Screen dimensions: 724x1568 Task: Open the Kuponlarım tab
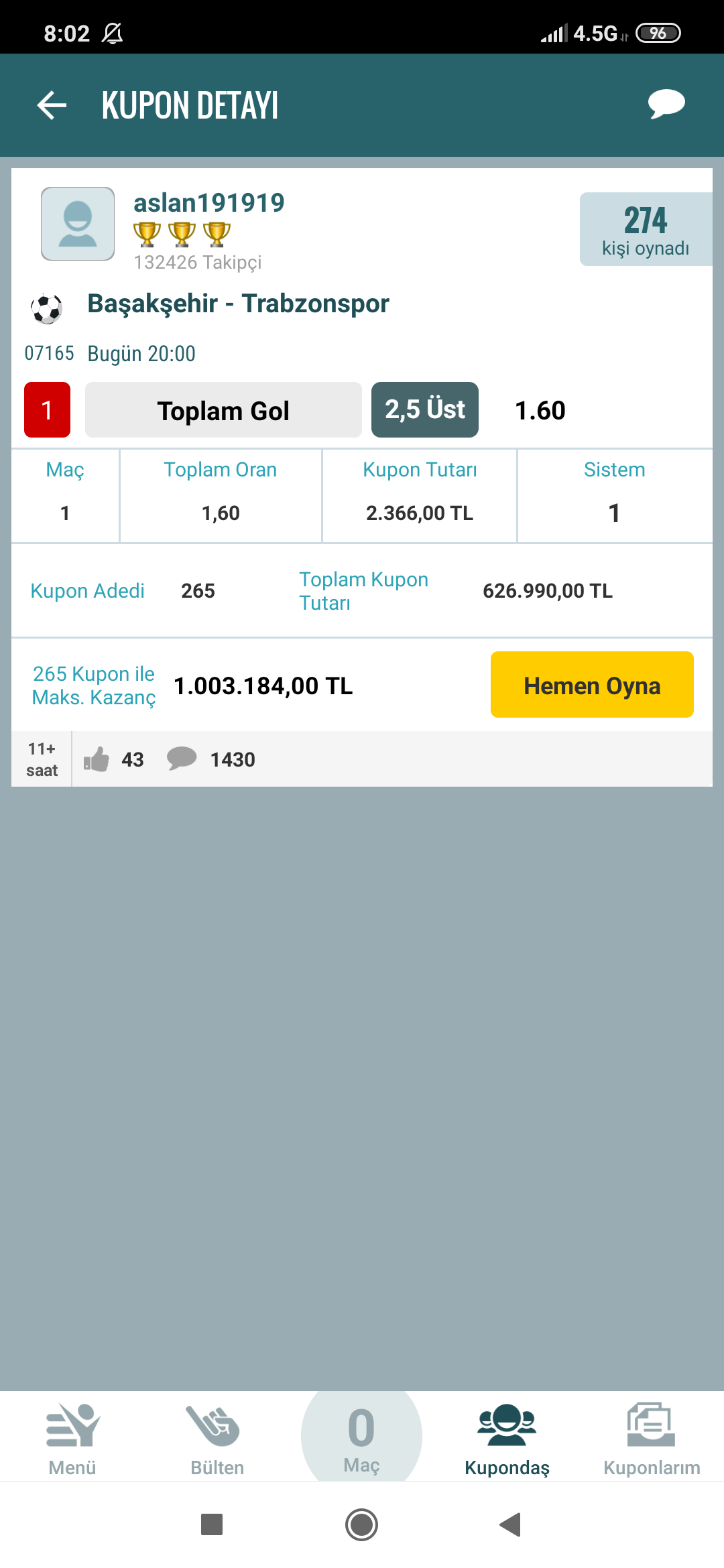click(651, 1438)
